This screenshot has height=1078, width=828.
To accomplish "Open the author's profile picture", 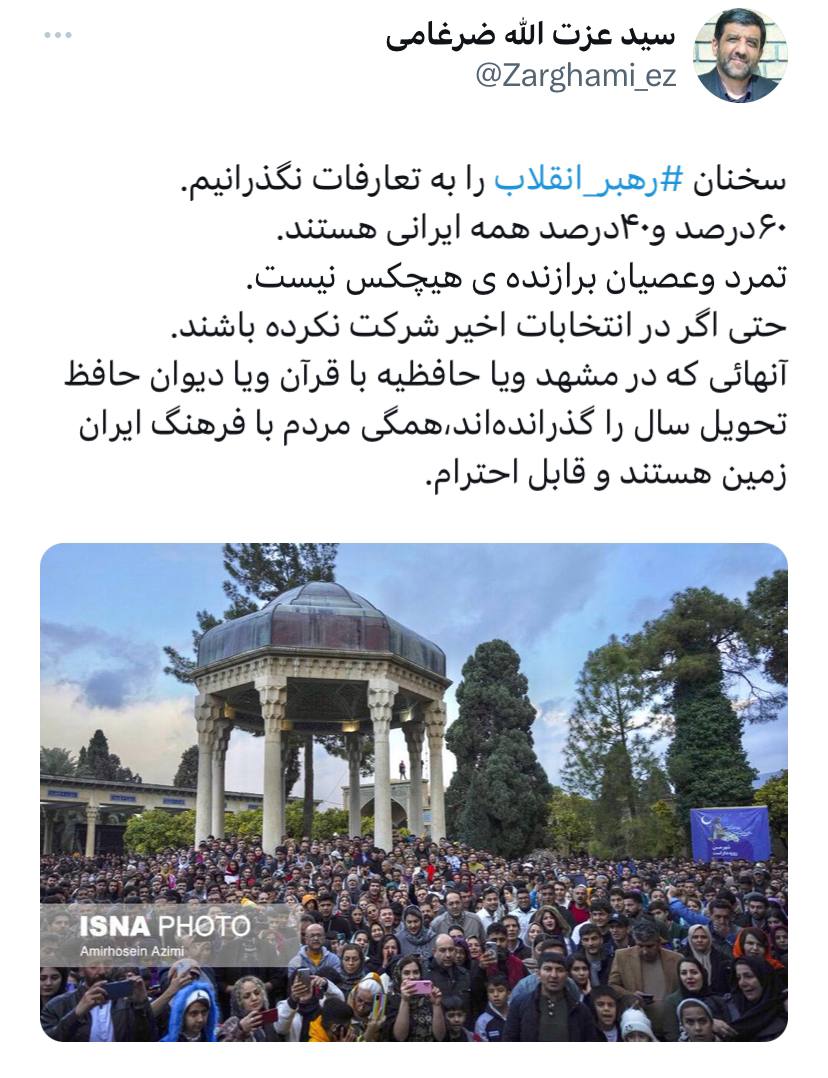I will pyautogui.click(x=741, y=56).
